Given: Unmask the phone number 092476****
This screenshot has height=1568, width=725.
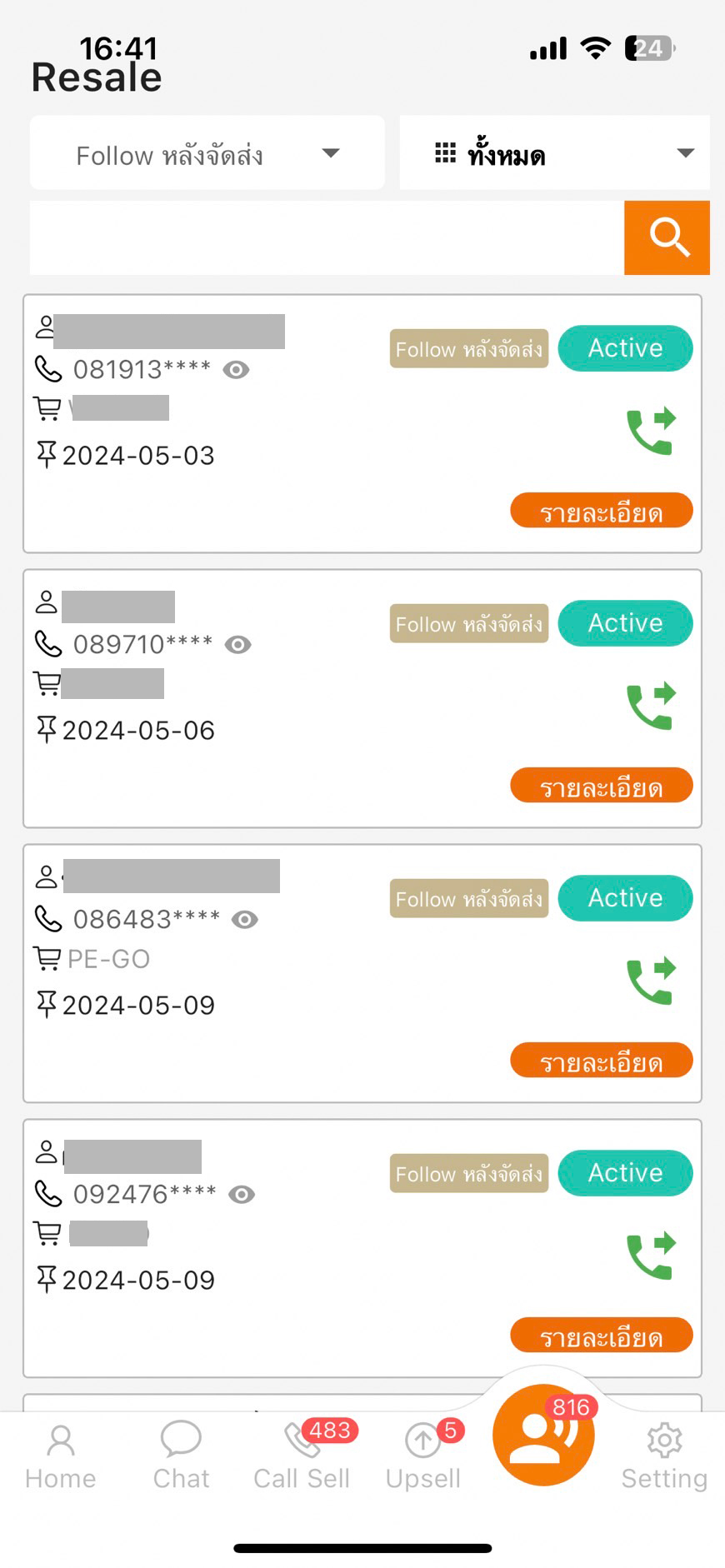Looking at the screenshot, I should pyautogui.click(x=242, y=1195).
